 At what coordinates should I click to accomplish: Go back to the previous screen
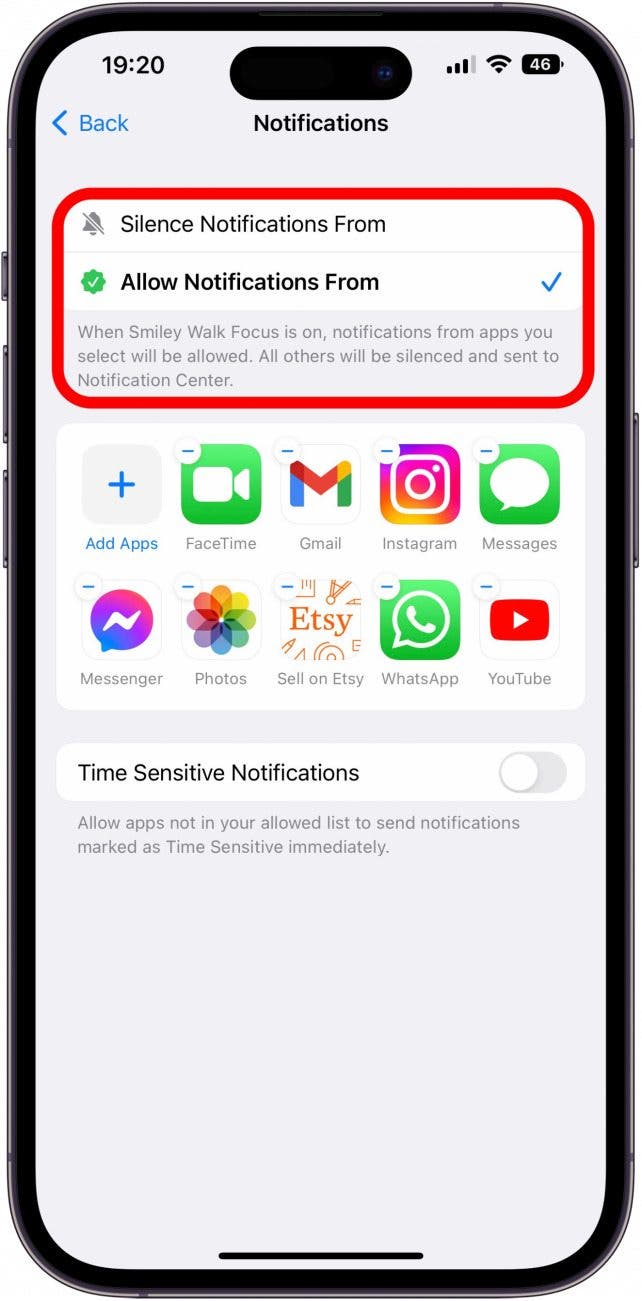[x=90, y=123]
